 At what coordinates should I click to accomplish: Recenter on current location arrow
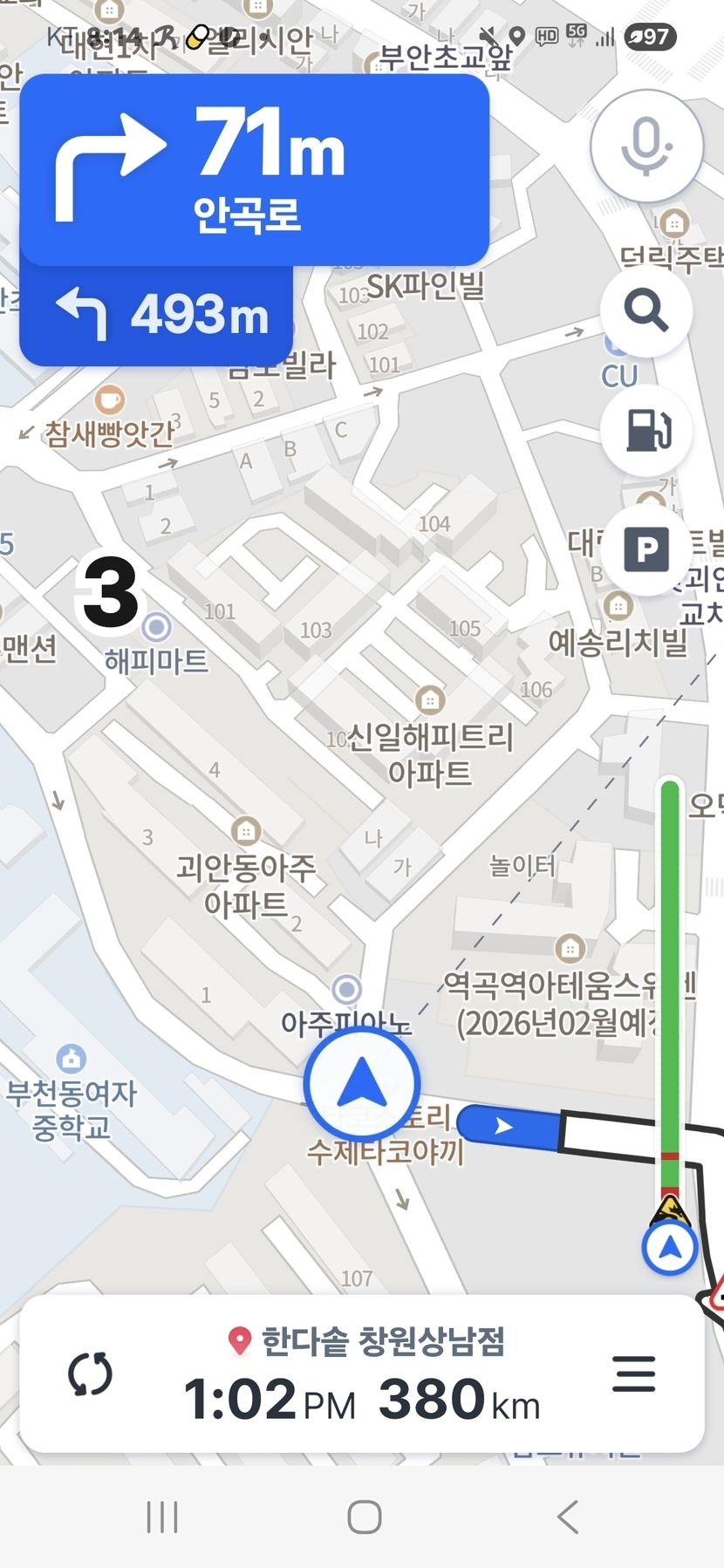click(362, 1084)
